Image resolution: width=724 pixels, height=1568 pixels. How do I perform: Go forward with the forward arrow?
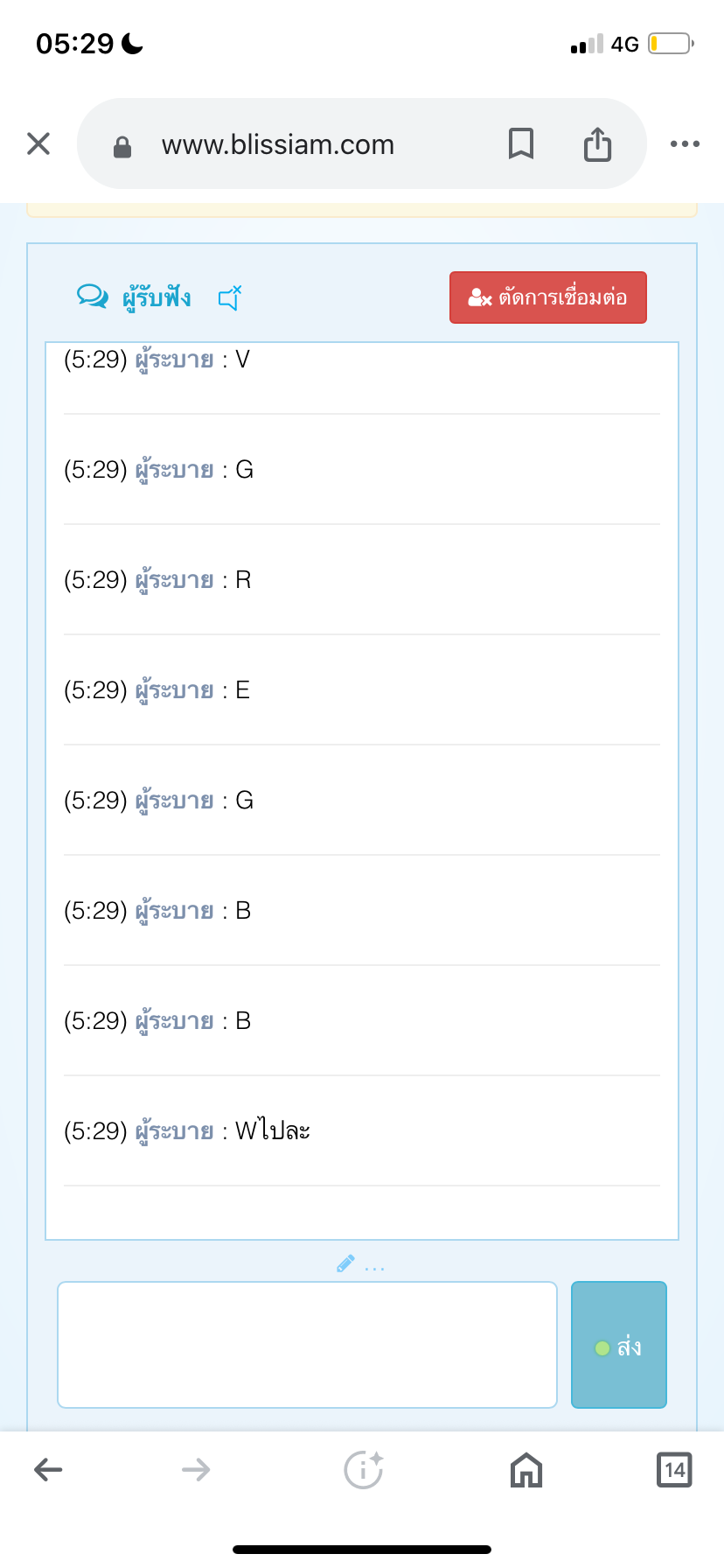[x=196, y=1469]
